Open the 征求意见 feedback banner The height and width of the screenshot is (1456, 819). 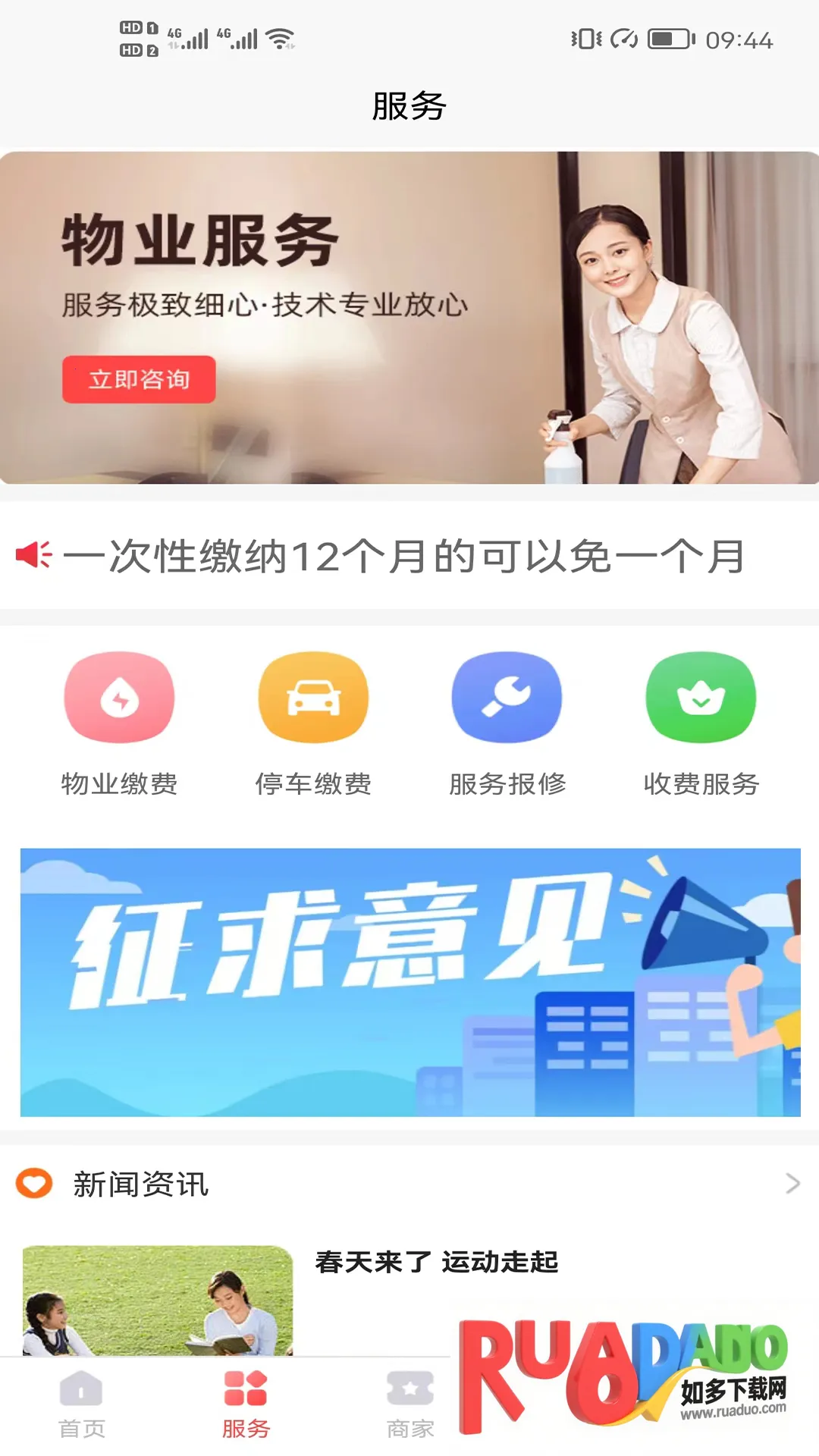click(409, 982)
